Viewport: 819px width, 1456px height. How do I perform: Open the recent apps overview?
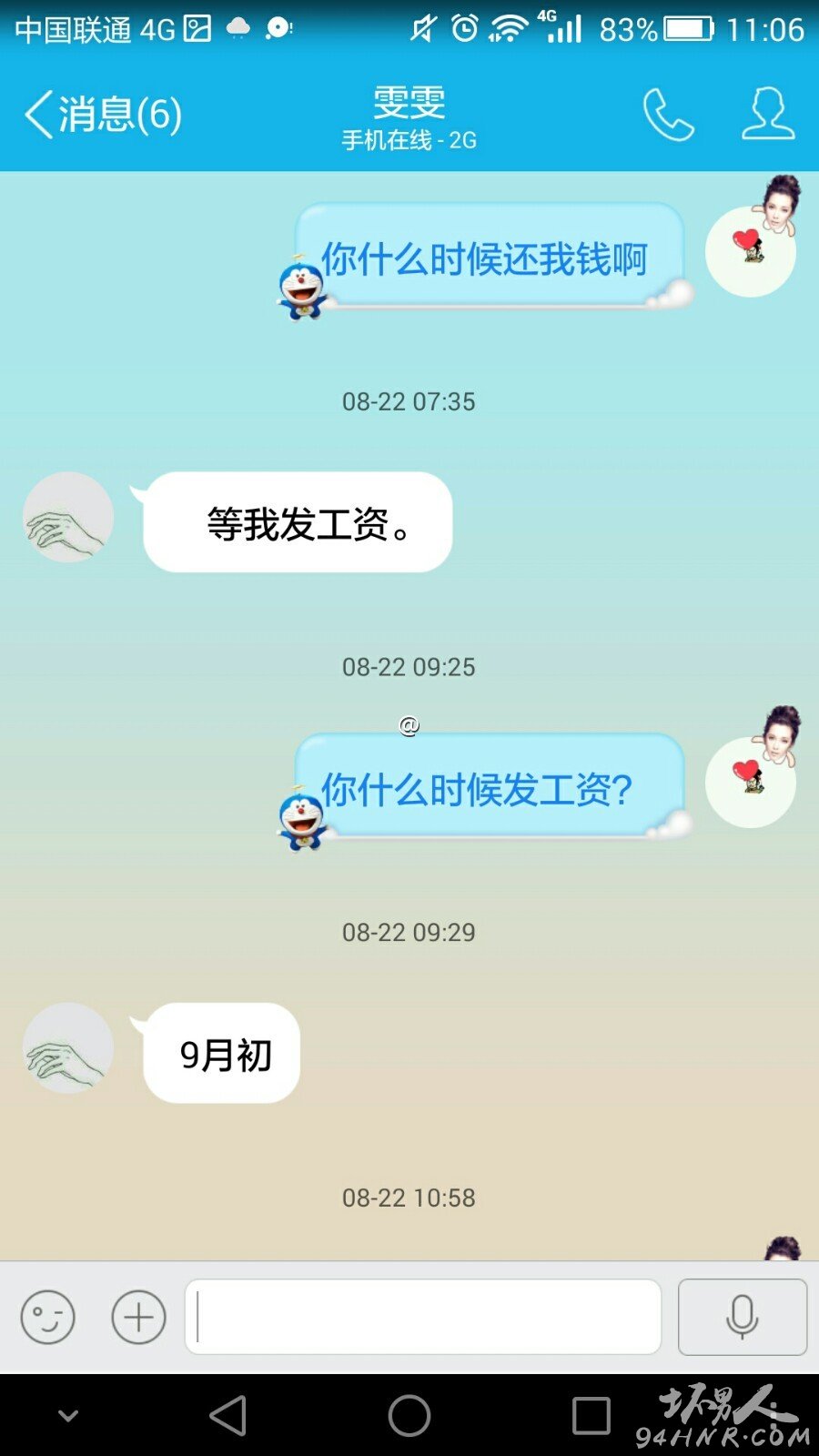pos(591,1416)
